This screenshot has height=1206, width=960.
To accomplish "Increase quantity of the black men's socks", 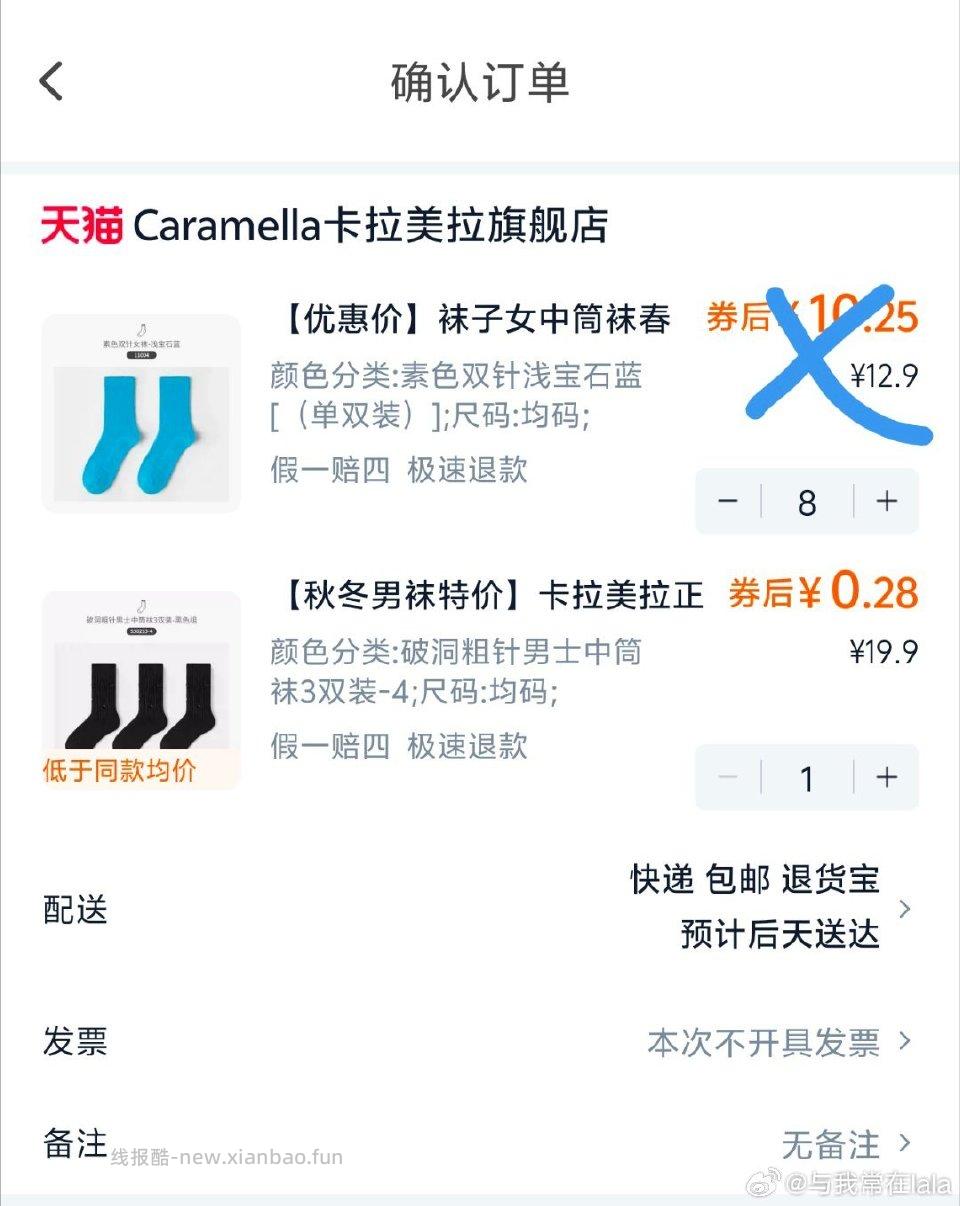I will (887, 777).
